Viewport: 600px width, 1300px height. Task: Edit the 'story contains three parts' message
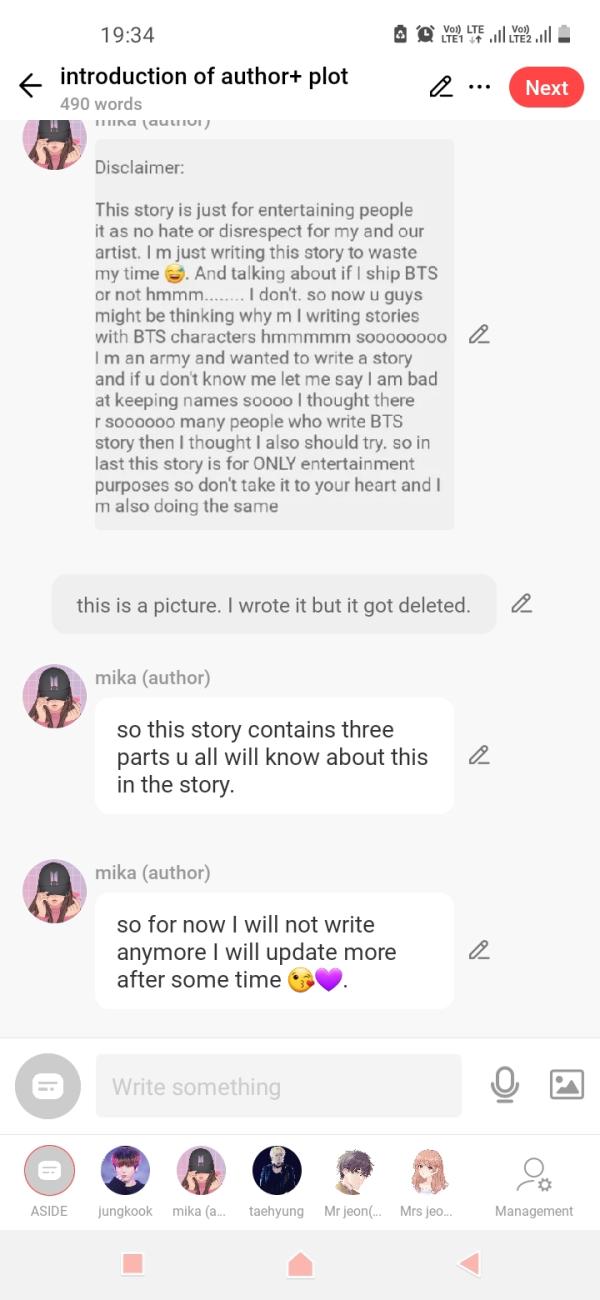pos(479,755)
